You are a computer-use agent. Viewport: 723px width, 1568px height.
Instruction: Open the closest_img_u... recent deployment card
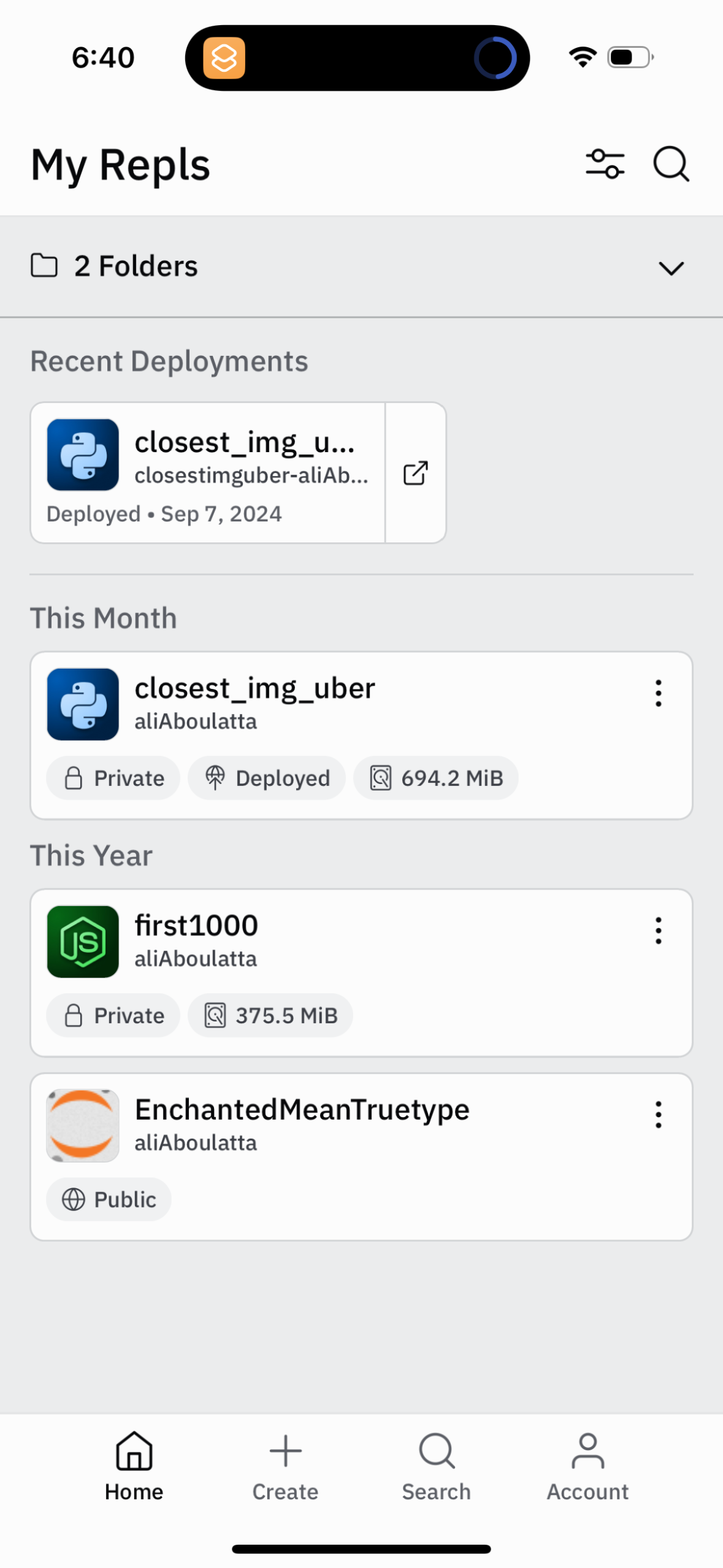[207, 471]
